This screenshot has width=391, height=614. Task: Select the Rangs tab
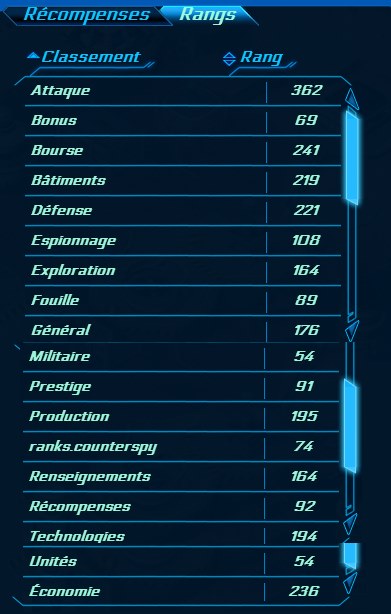point(208,14)
